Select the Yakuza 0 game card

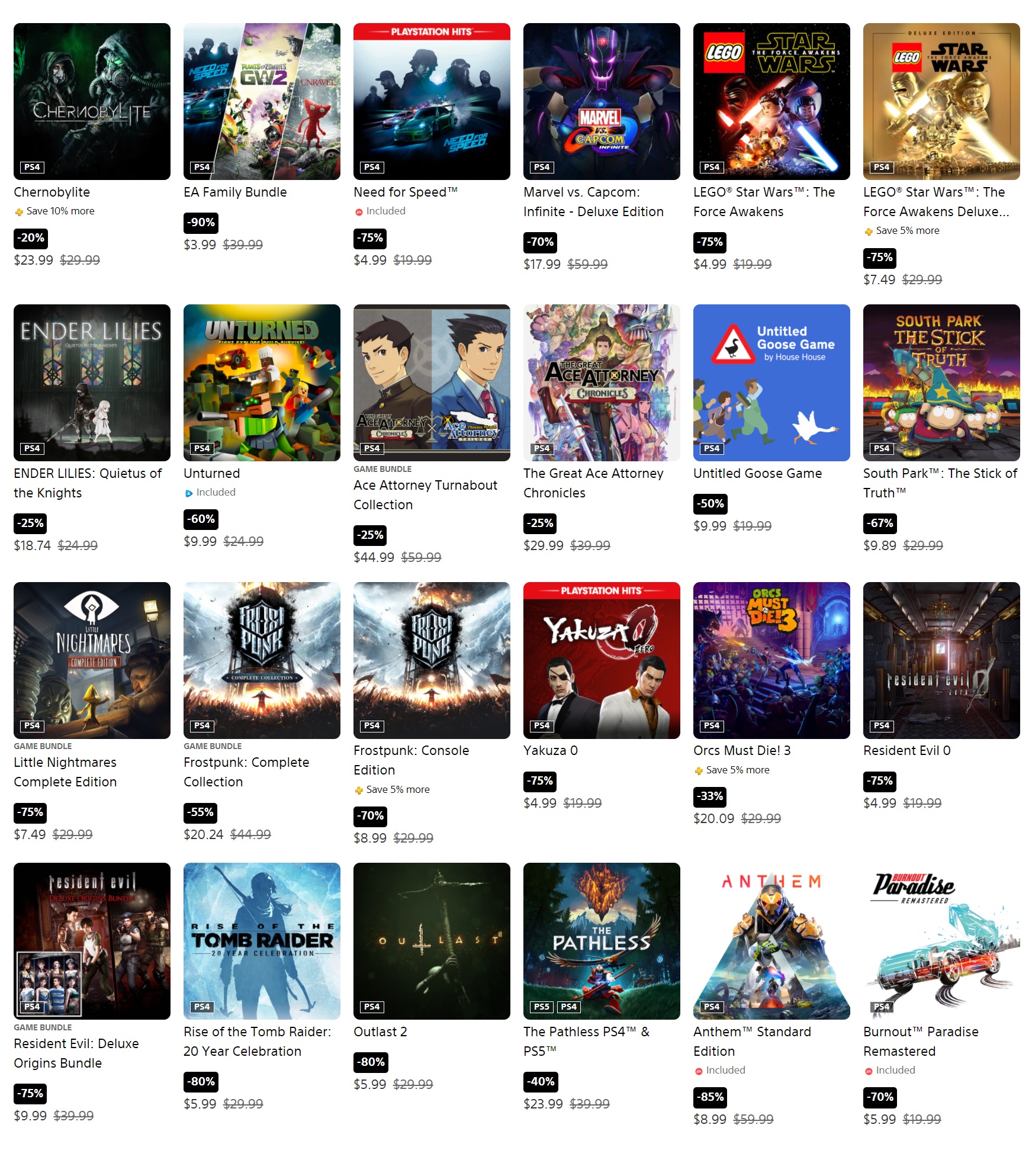tap(602, 660)
